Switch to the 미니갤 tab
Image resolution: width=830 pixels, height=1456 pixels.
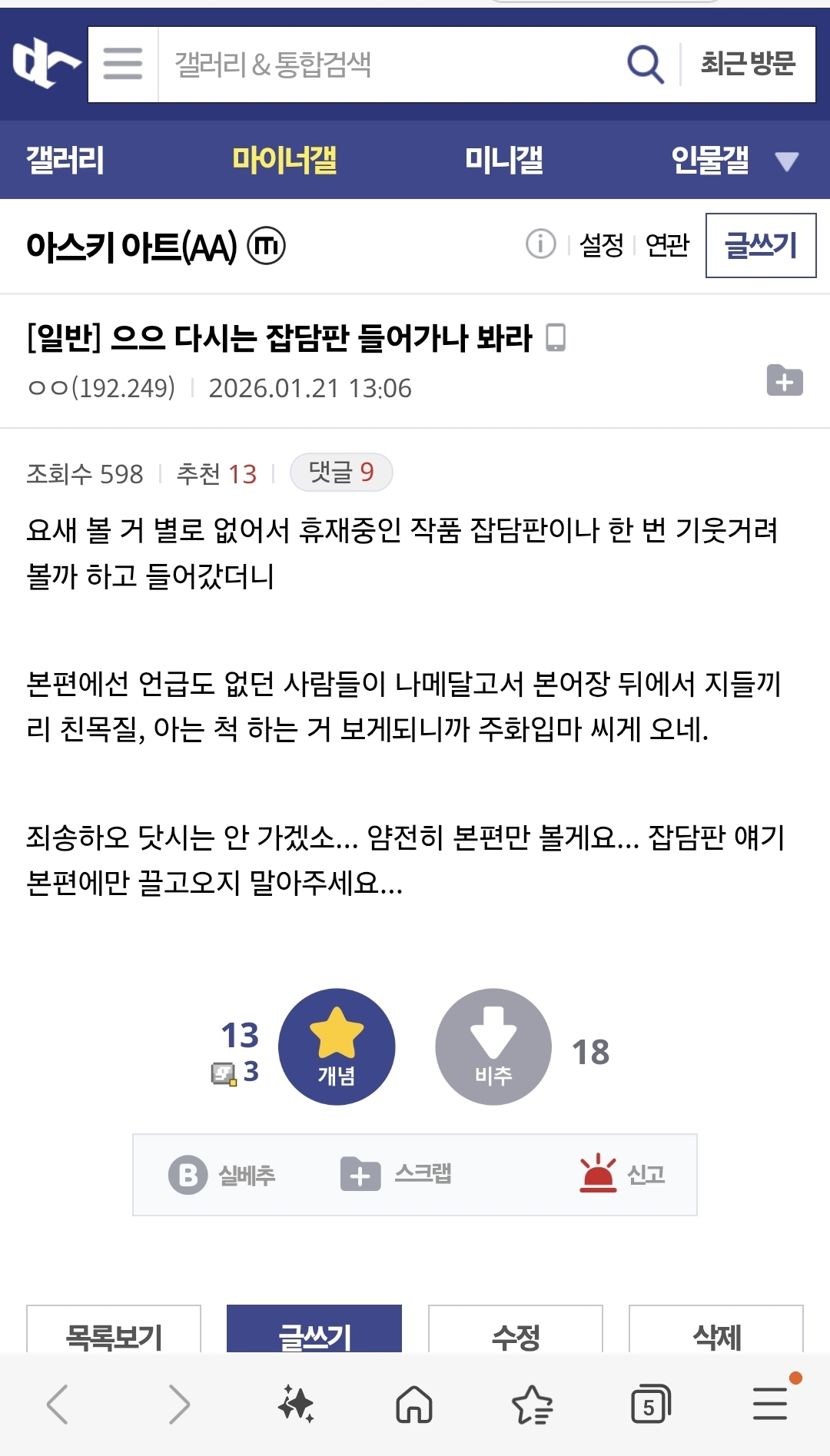coord(503,161)
